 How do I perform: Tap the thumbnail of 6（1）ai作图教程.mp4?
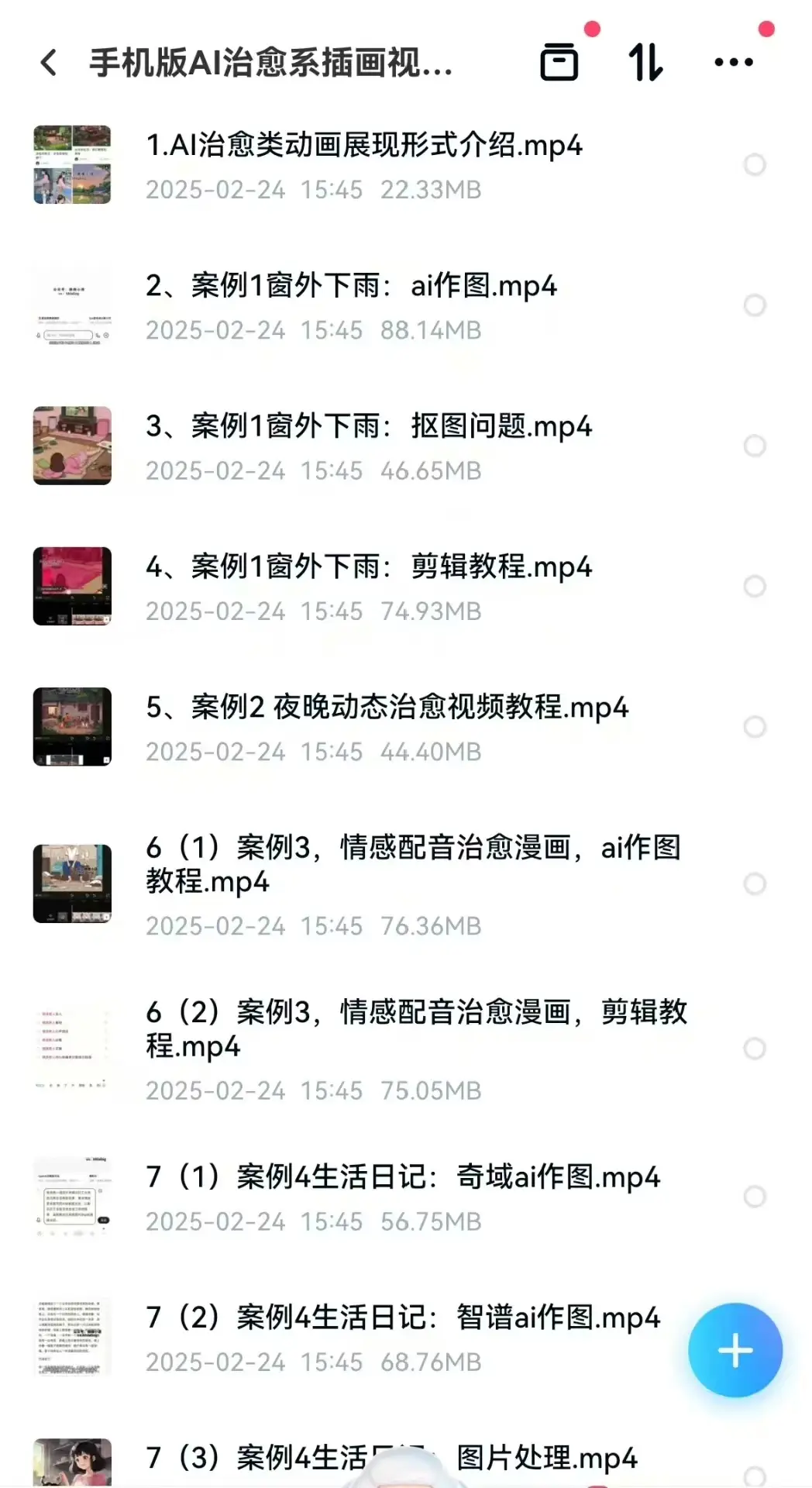[72, 885]
